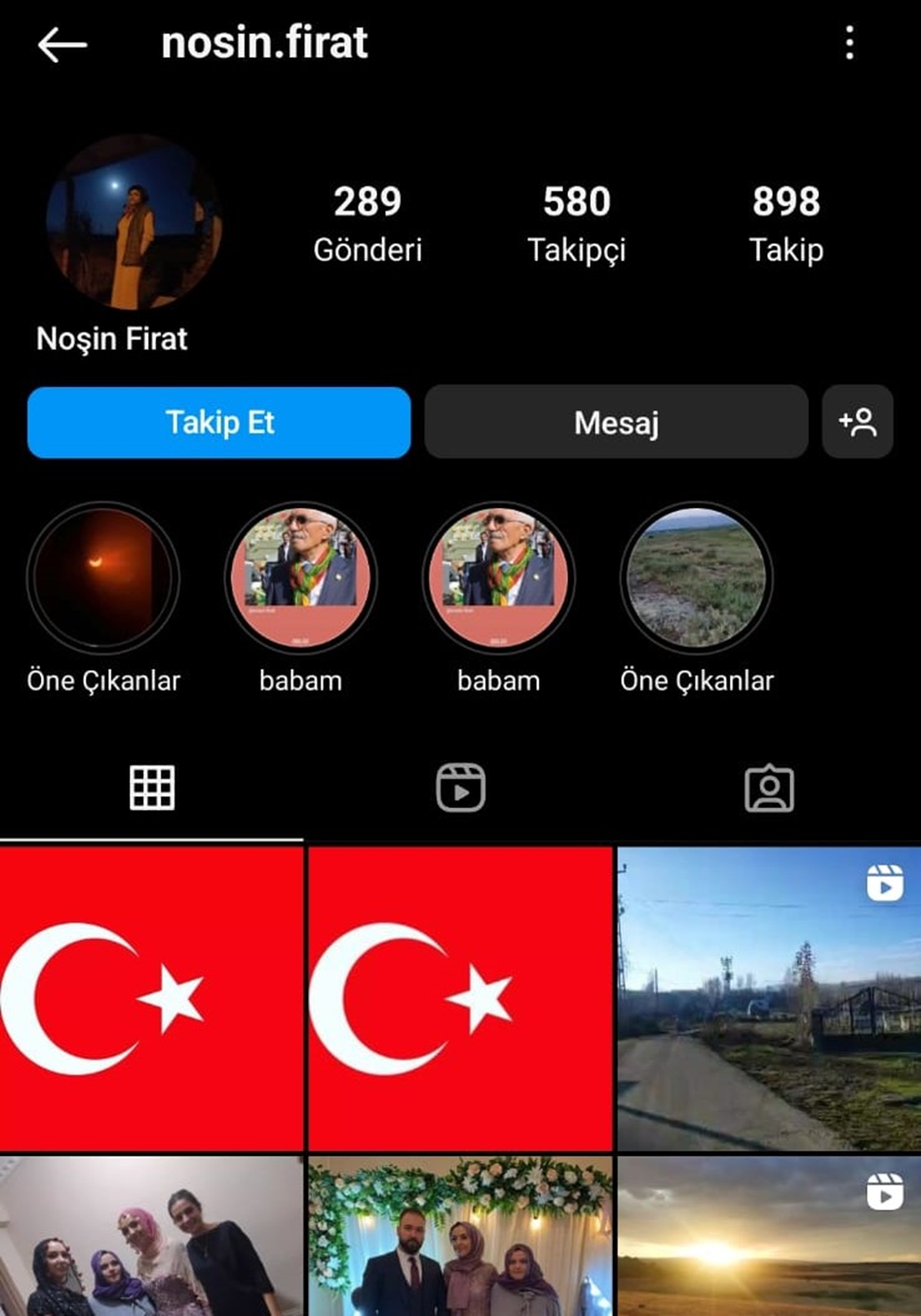Open the first Turkish flag post

point(151,999)
